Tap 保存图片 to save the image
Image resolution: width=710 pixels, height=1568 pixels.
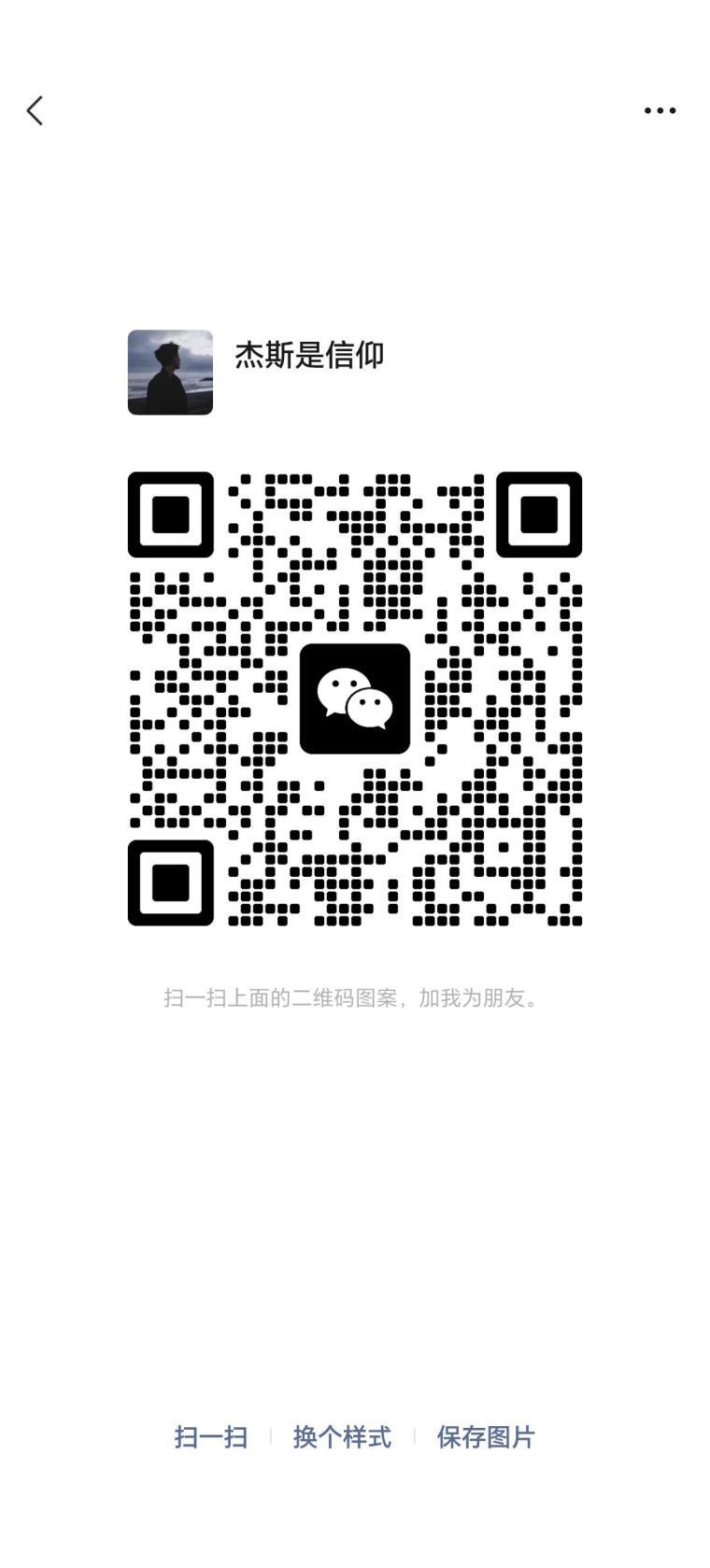tap(486, 1436)
